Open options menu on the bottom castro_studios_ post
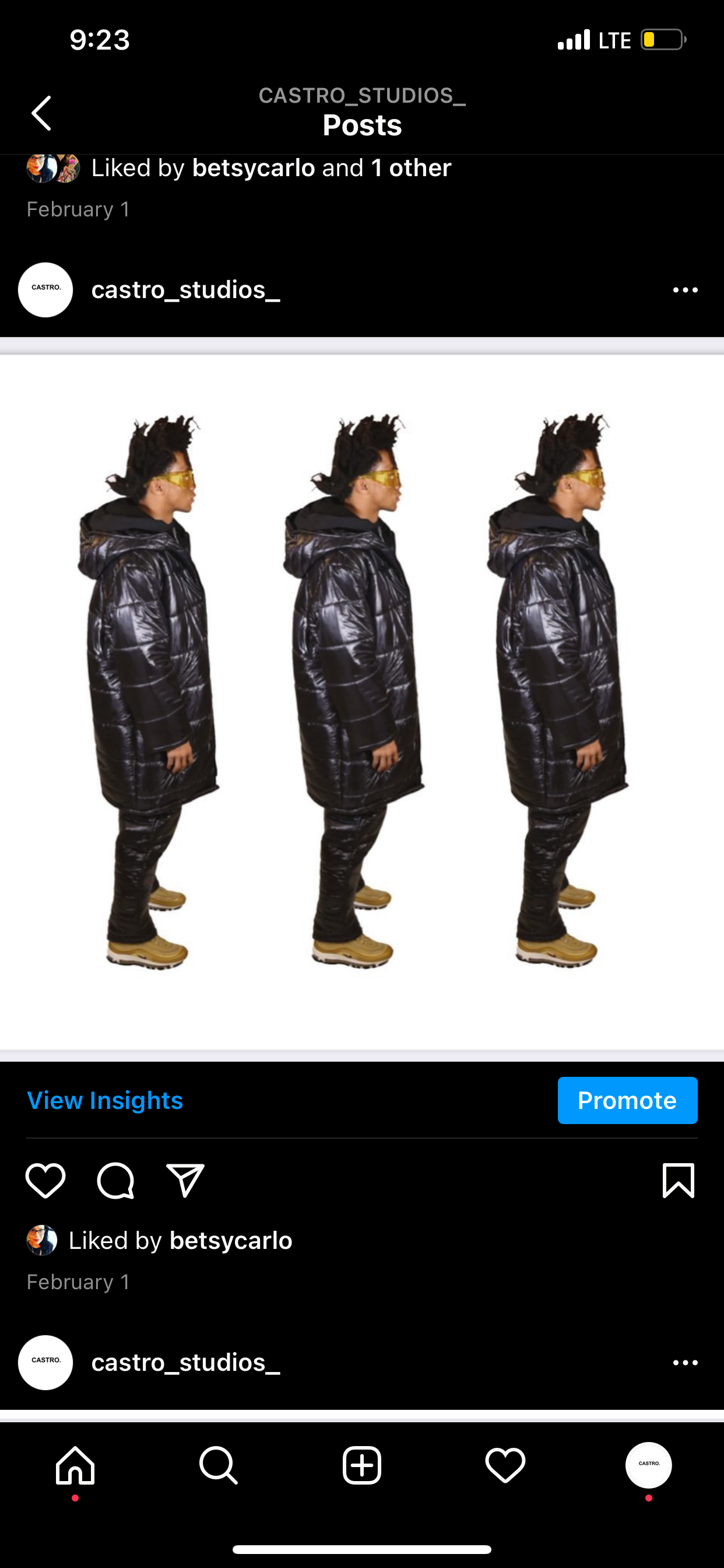724x1568 pixels. click(685, 1363)
